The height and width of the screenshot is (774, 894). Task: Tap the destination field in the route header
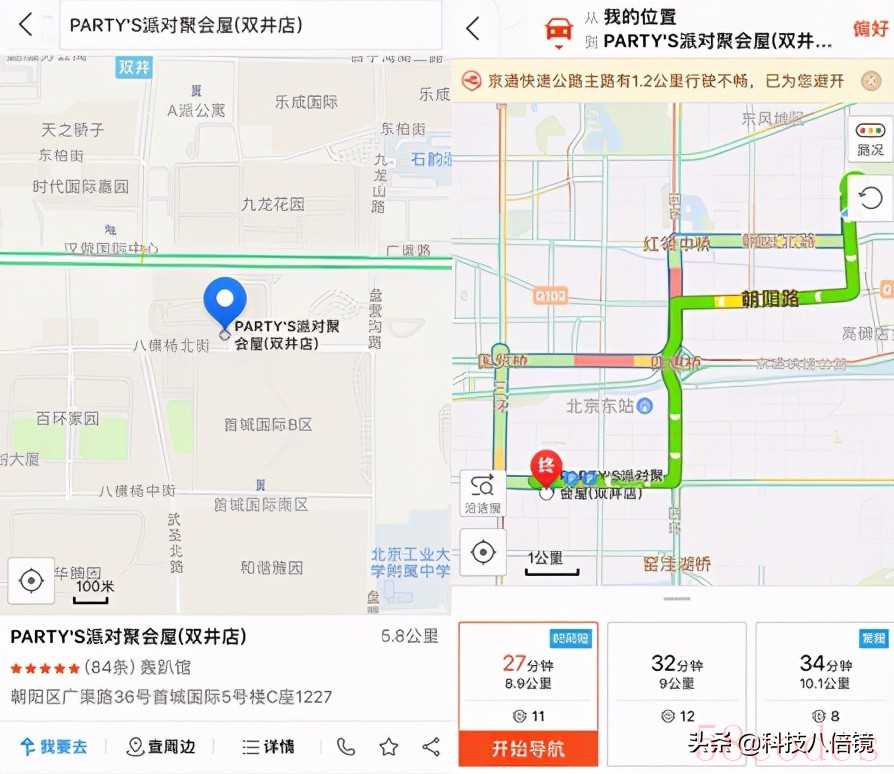click(718, 42)
